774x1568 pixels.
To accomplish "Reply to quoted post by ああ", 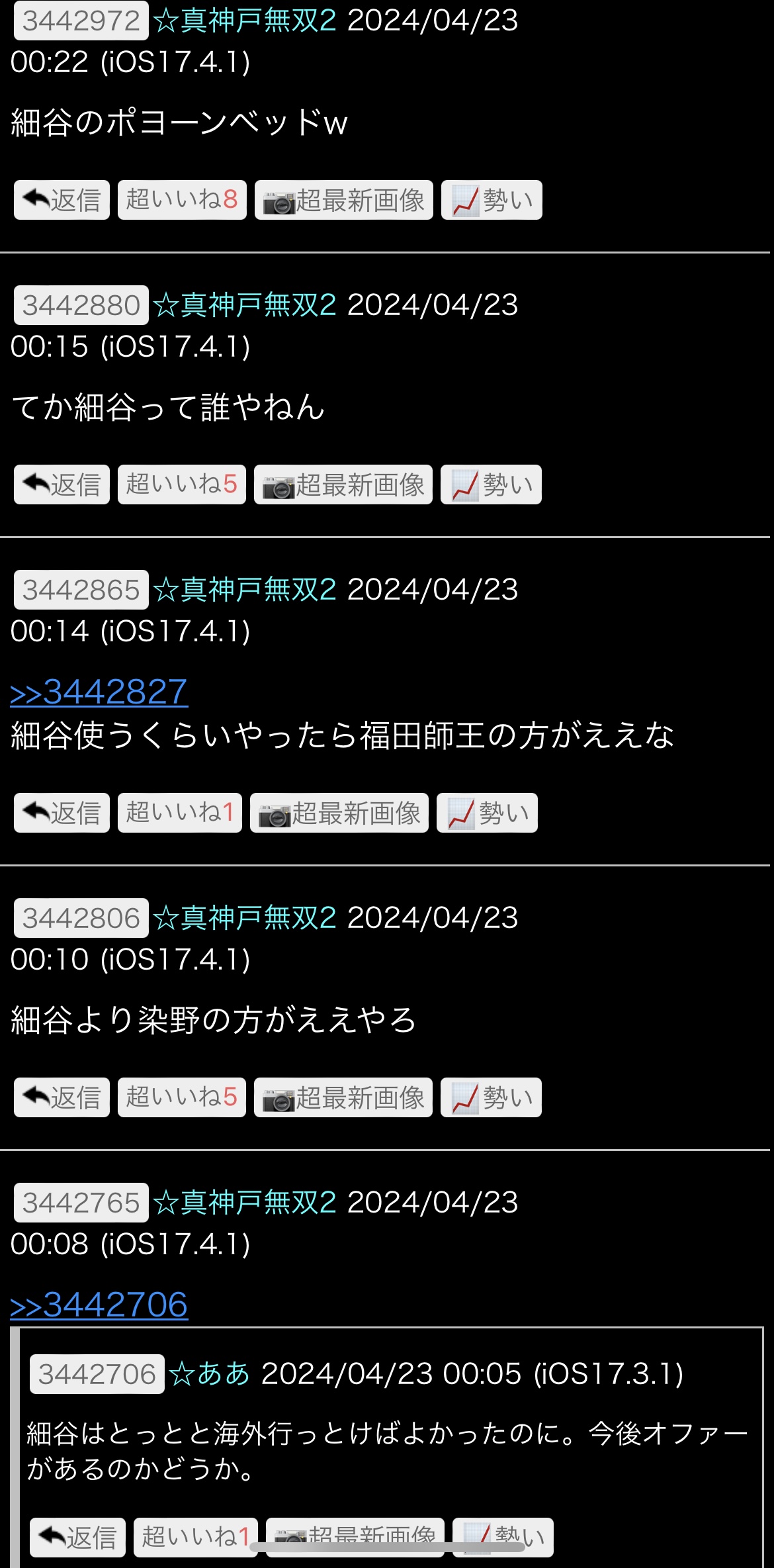I will click(77, 1538).
